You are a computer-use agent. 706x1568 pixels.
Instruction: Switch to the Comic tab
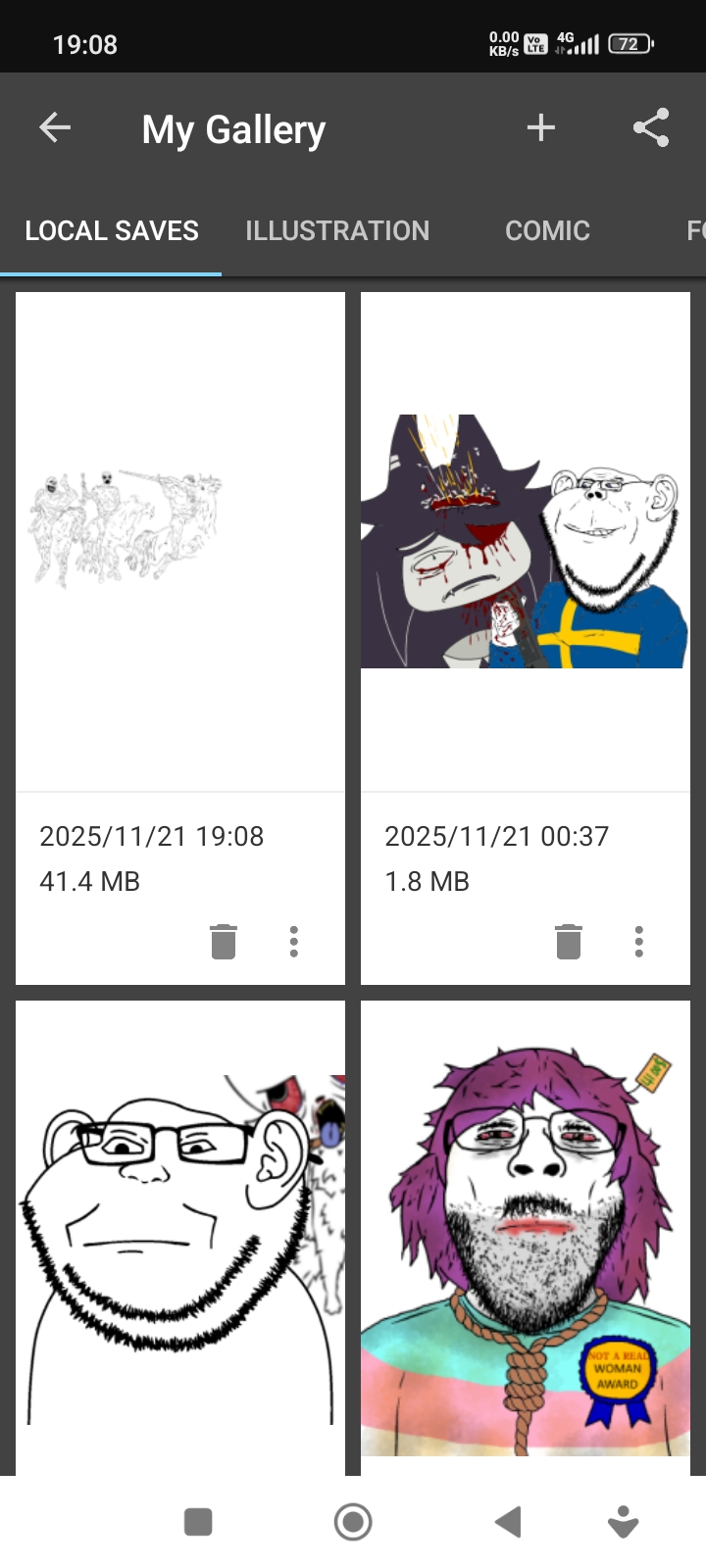547,230
